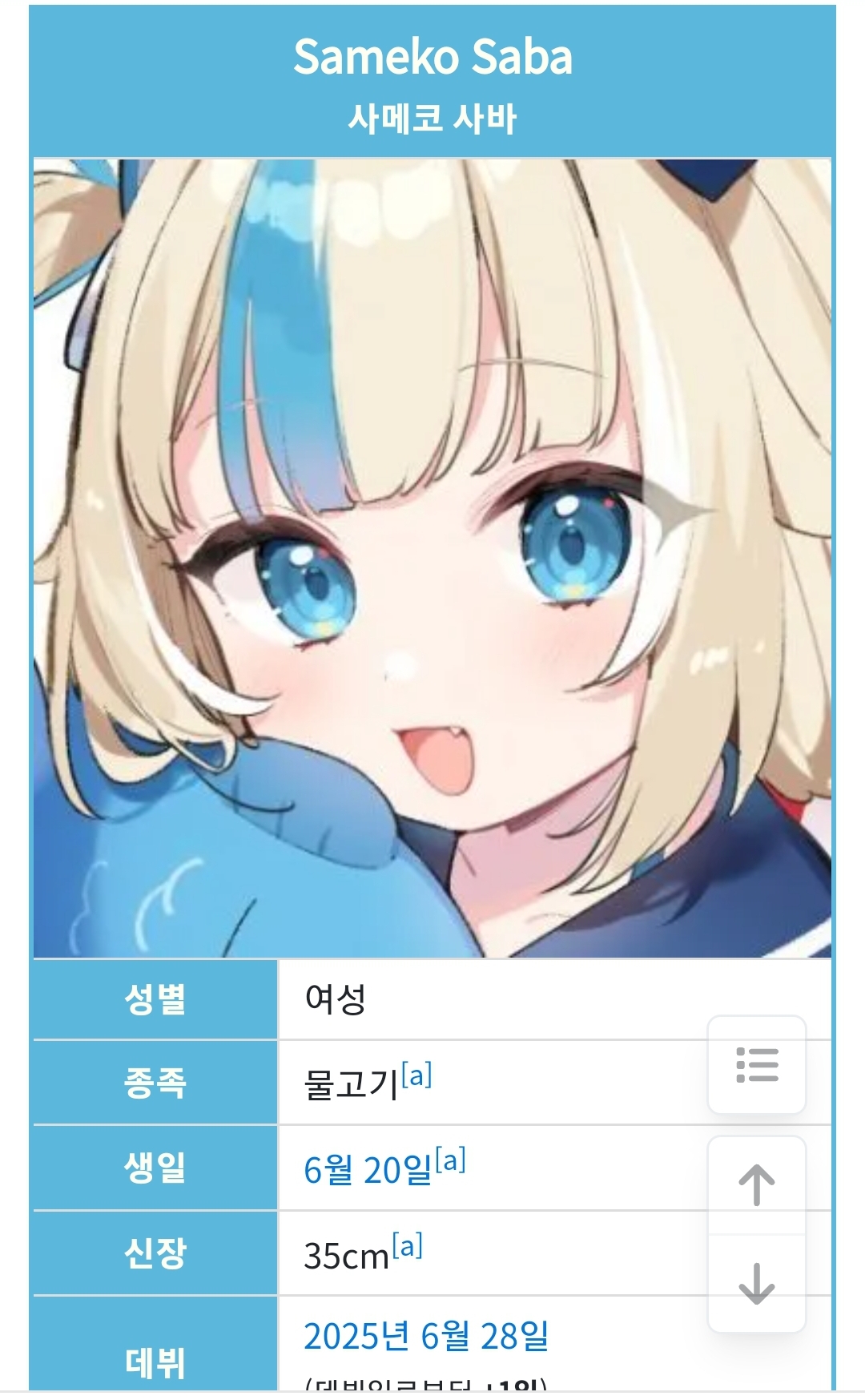
Task: Open footnote [a] next to 물고기
Action: tap(416, 1075)
